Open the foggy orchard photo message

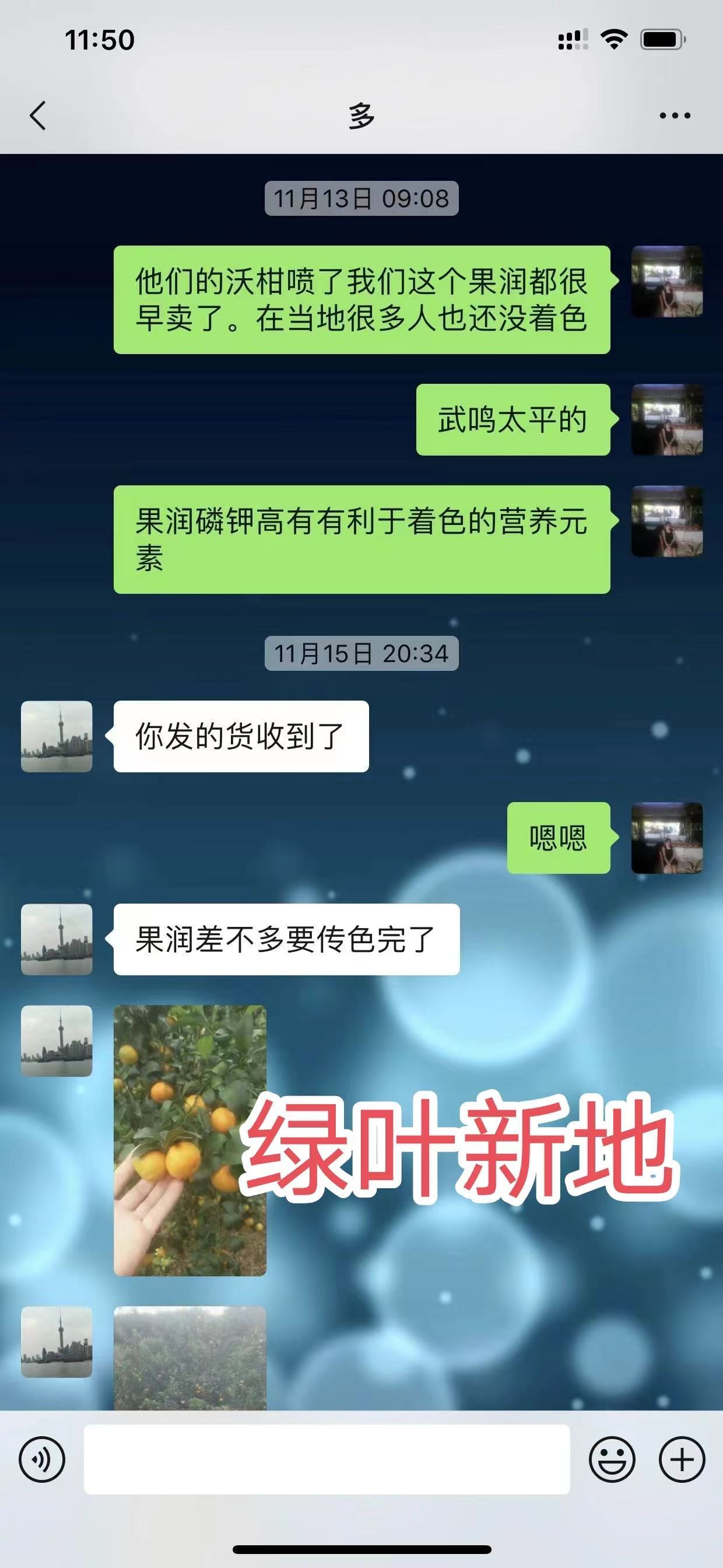190,1358
